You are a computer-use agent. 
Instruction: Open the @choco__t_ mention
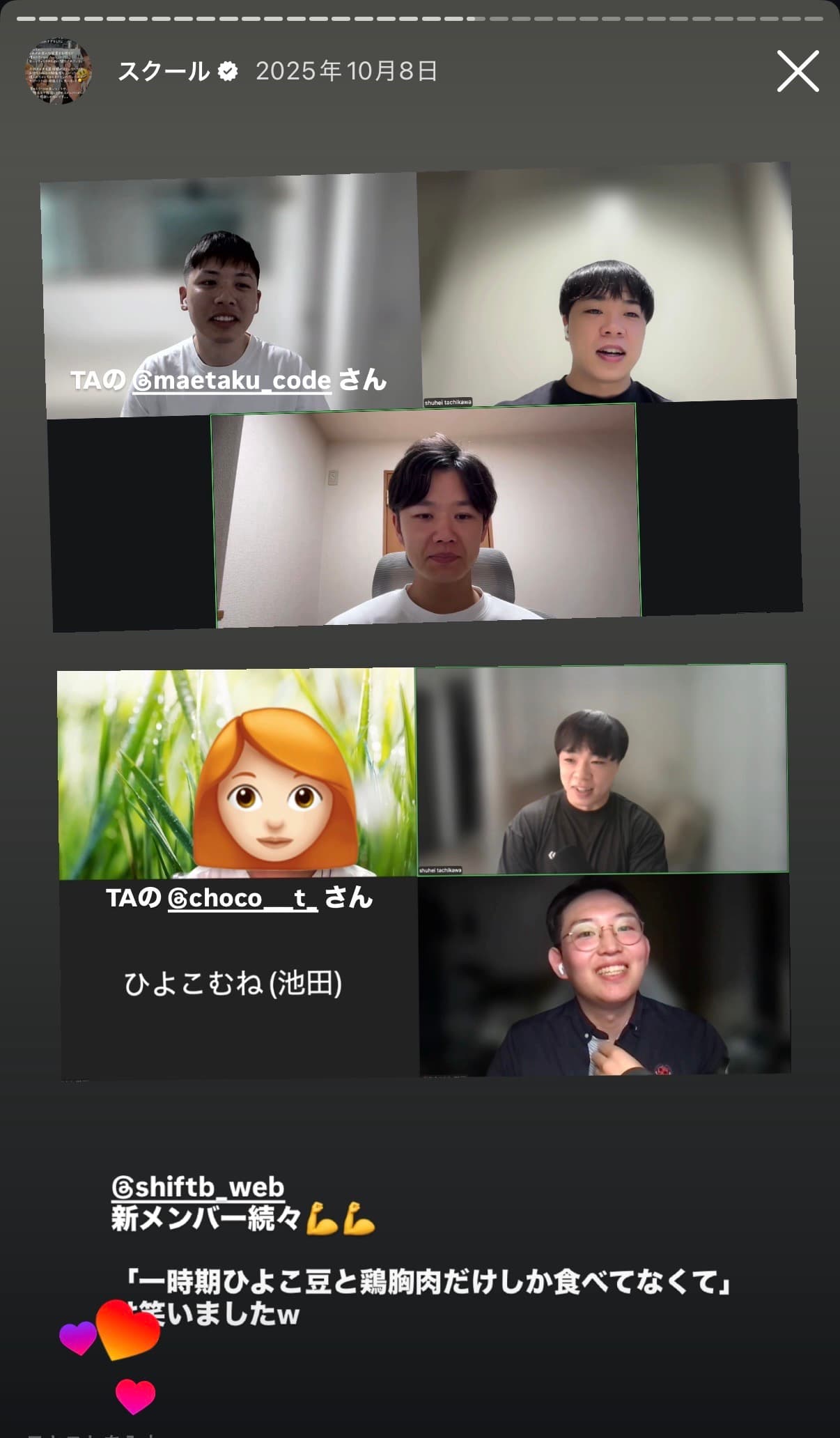pyautogui.click(x=242, y=898)
